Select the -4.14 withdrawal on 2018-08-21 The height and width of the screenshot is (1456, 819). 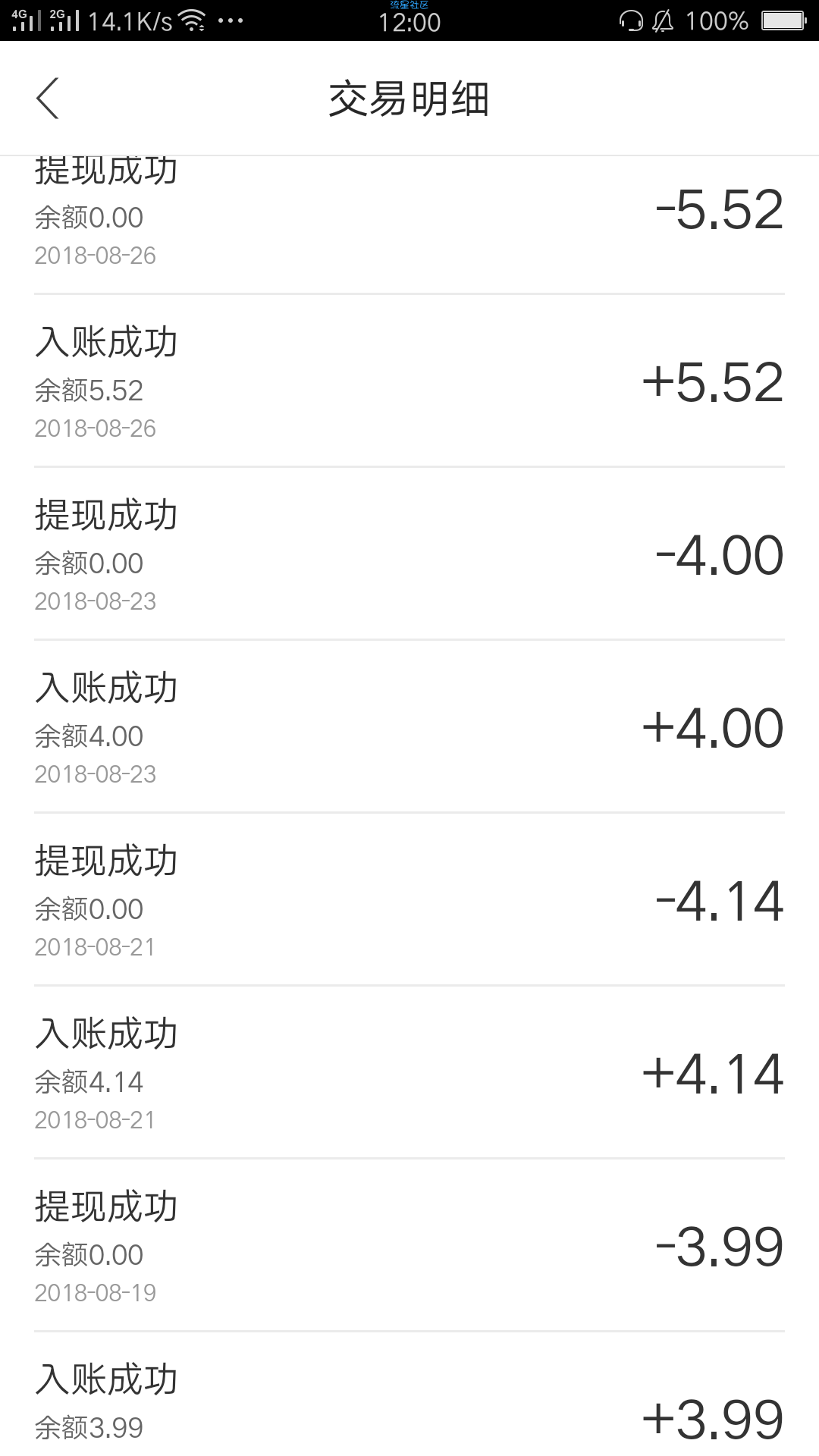coord(409,899)
